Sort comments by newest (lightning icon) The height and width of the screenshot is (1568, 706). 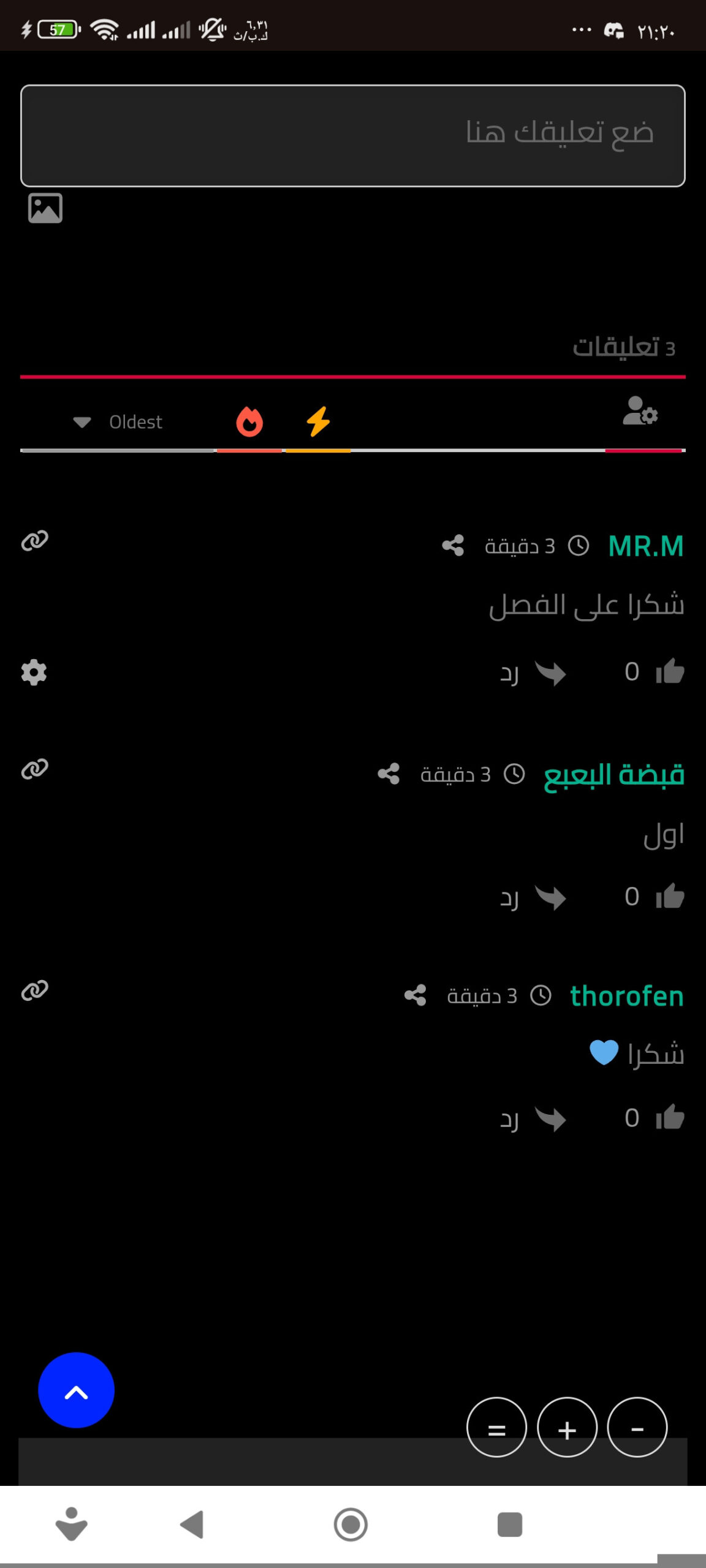pyautogui.click(x=318, y=422)
